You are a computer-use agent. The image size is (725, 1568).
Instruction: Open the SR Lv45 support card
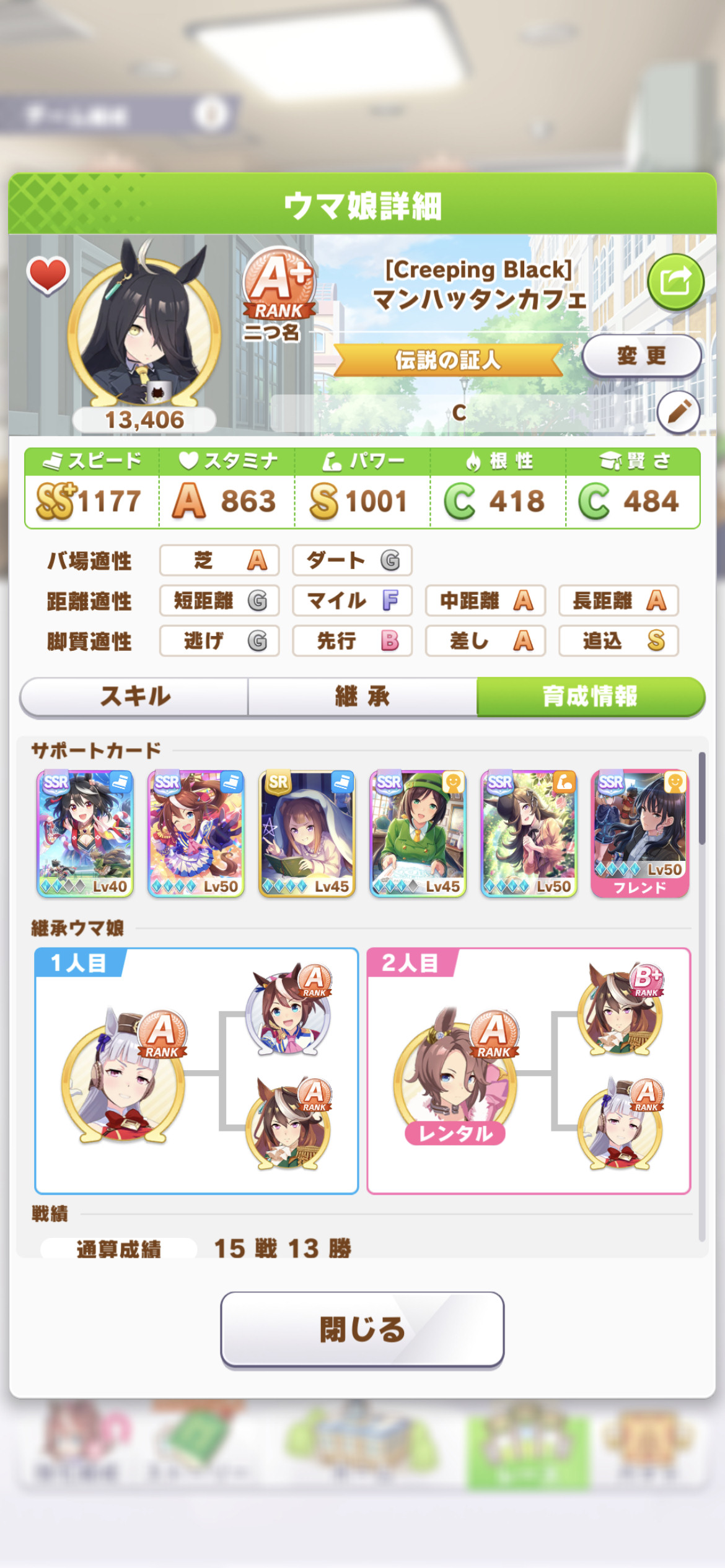point(307,834)
